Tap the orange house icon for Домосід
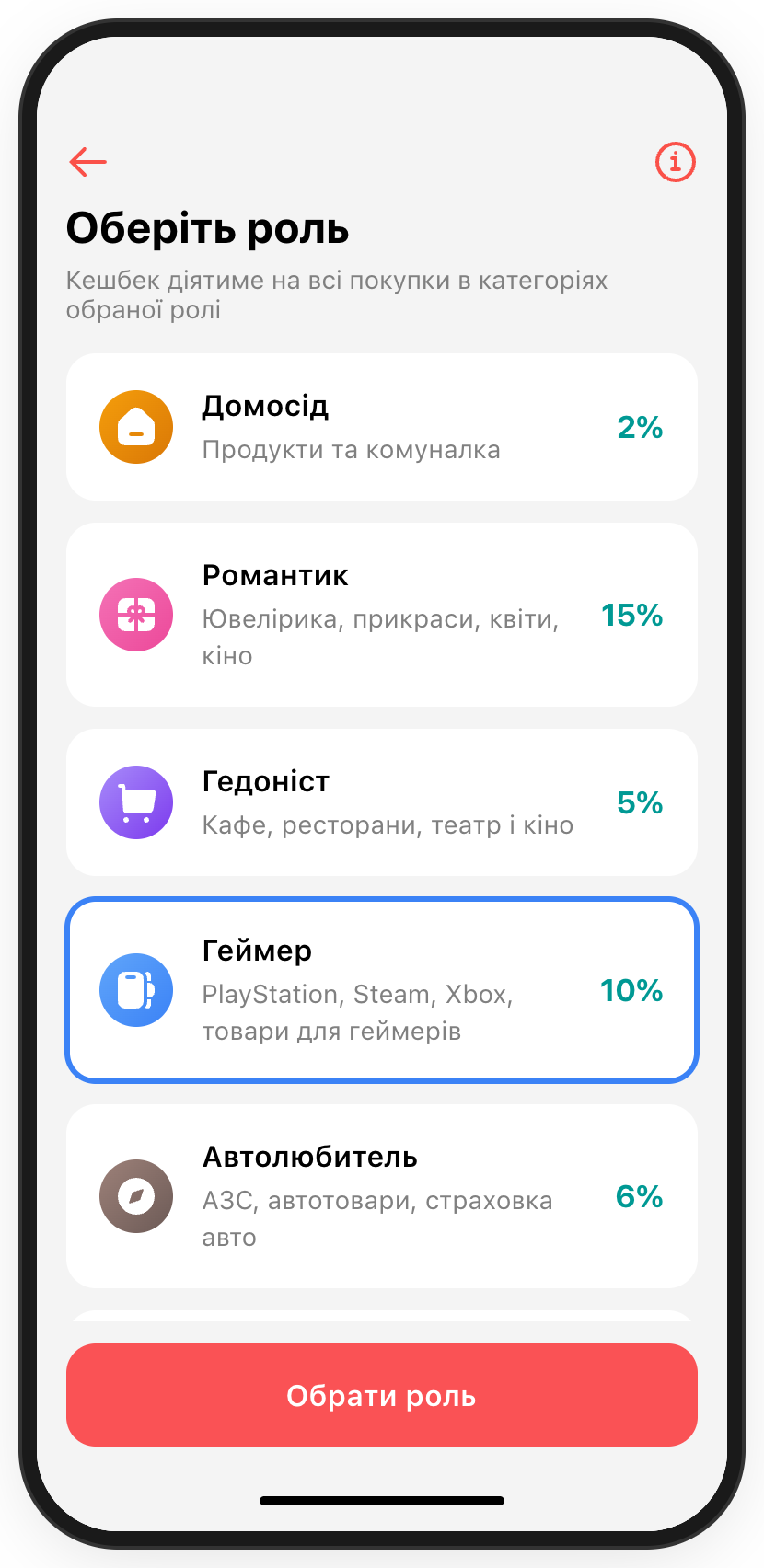The image size is (764, 1568). tap(135, 426)
